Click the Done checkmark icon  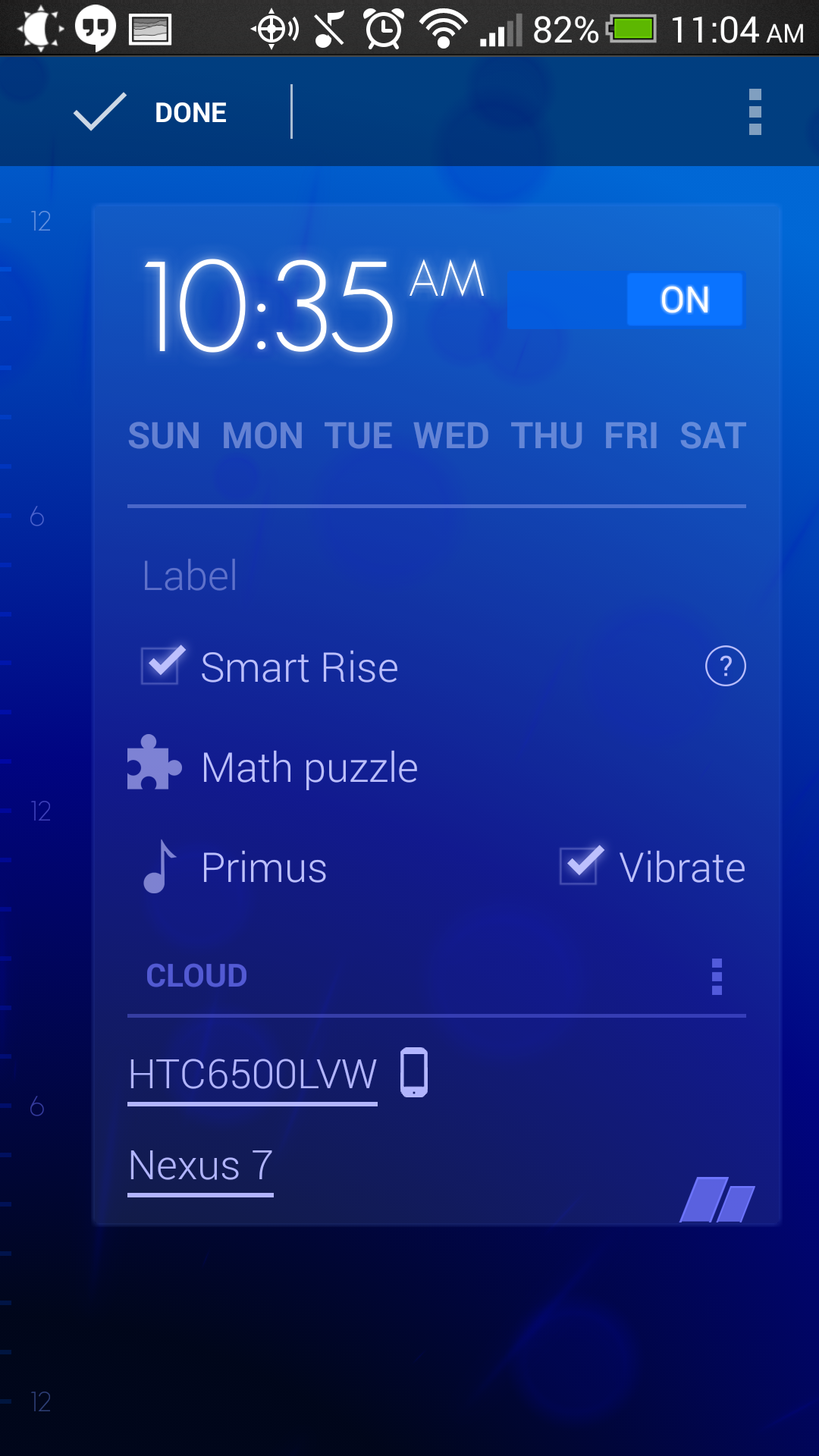point(97,112)
